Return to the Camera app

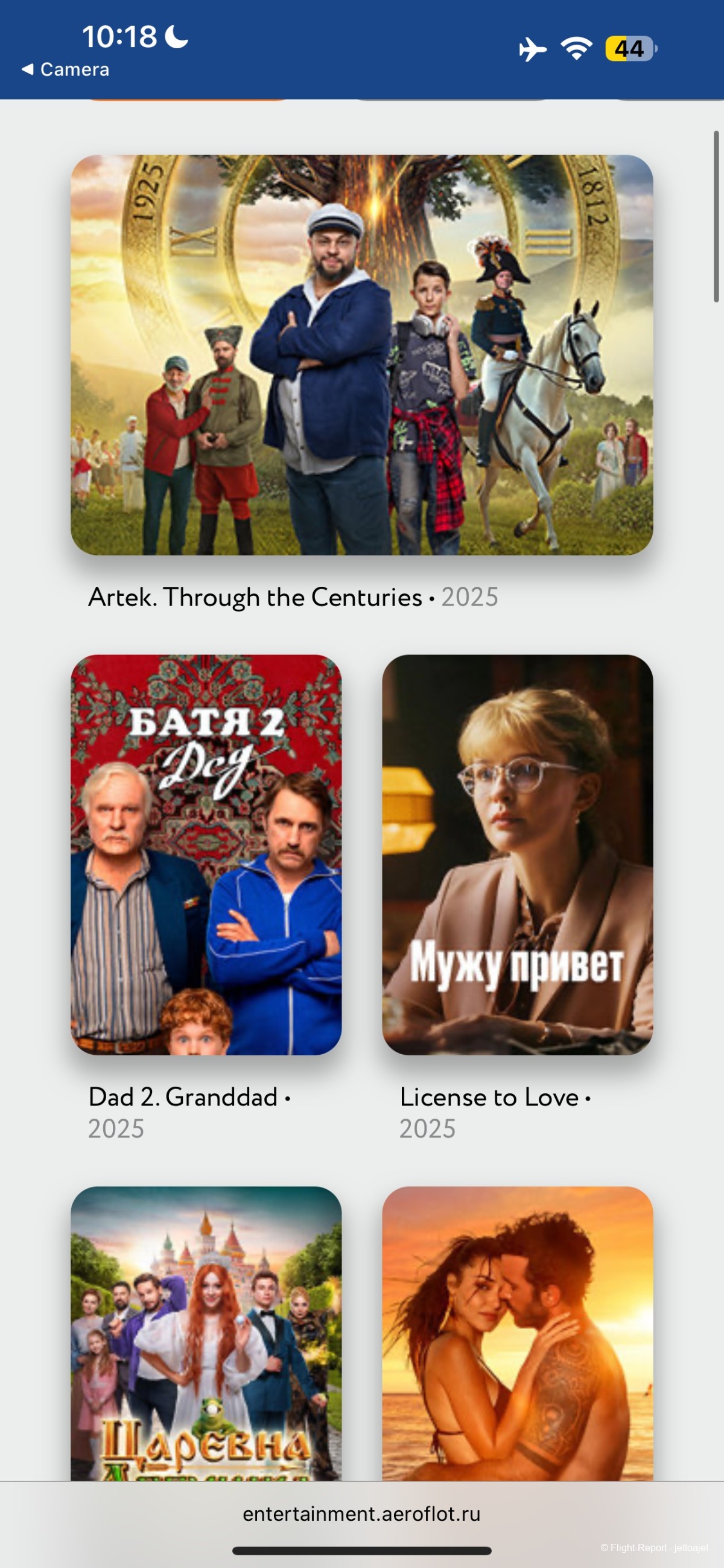(x=66, y=69)
